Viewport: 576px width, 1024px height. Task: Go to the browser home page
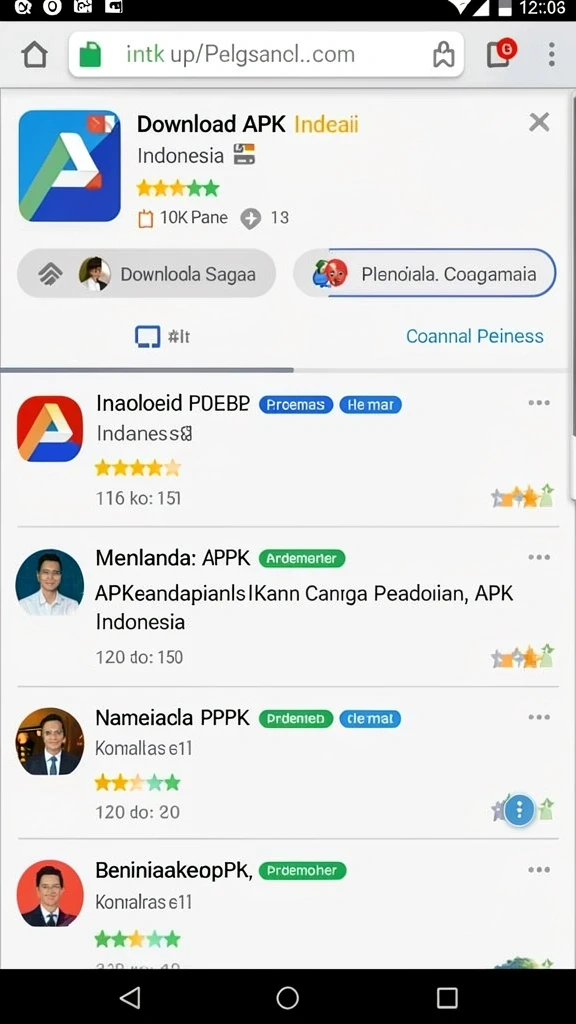click(x=35, y=55)
